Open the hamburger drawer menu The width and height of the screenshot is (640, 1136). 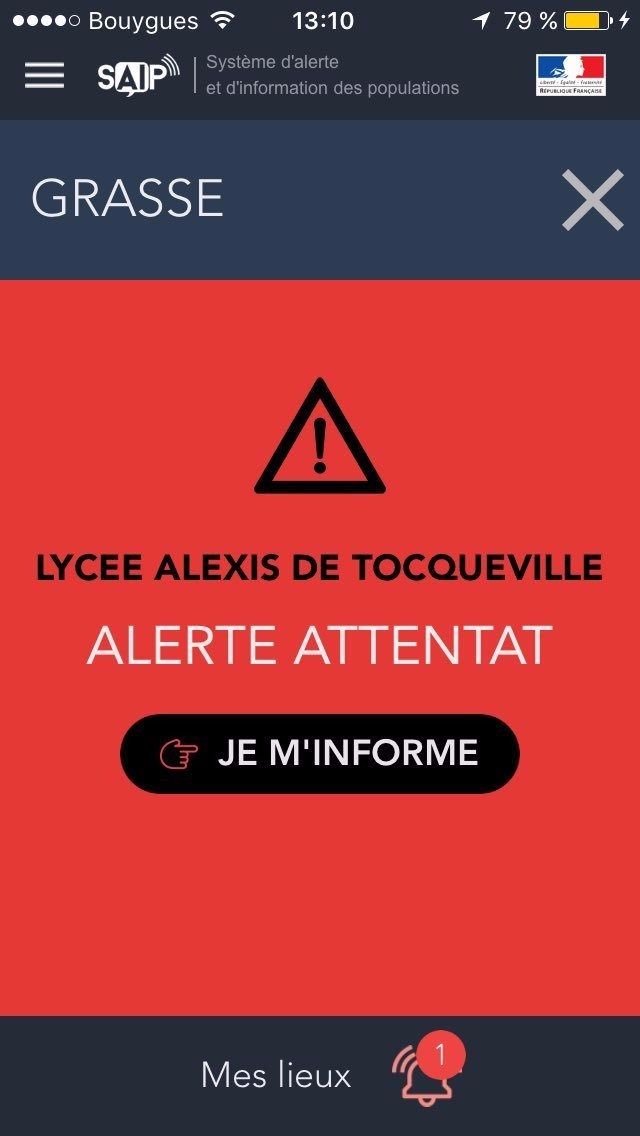(x=44, y=76)
